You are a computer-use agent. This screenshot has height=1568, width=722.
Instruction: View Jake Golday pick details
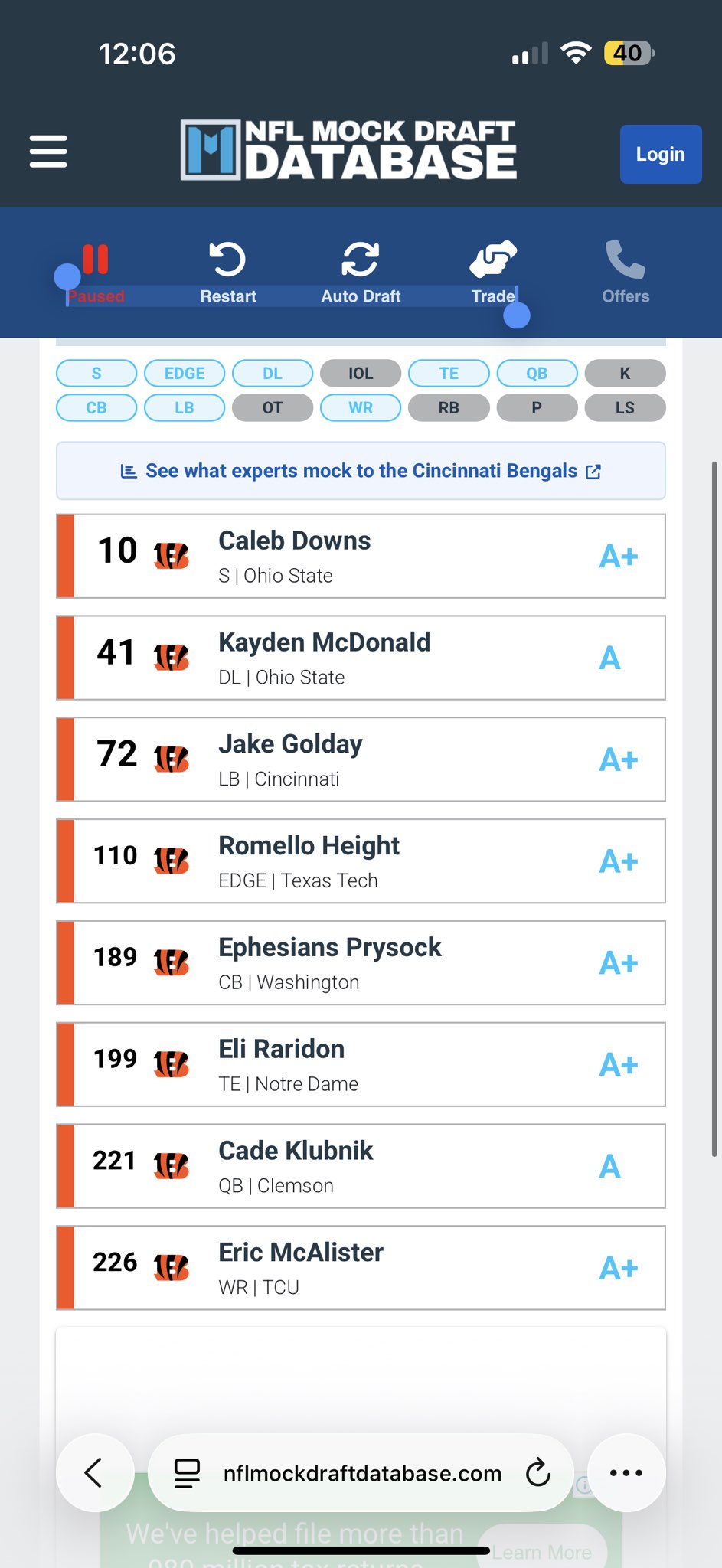[361, 760]
